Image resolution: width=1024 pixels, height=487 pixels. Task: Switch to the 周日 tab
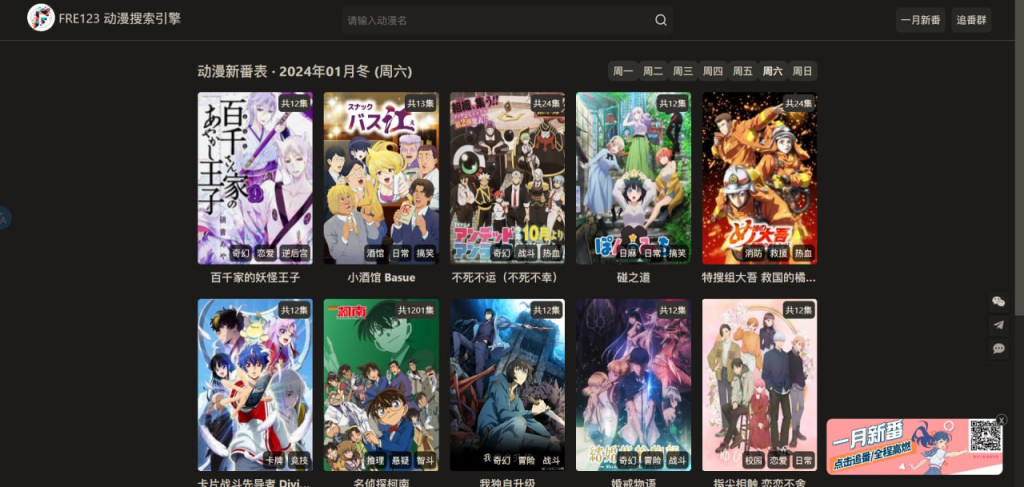tap(802, 71)
